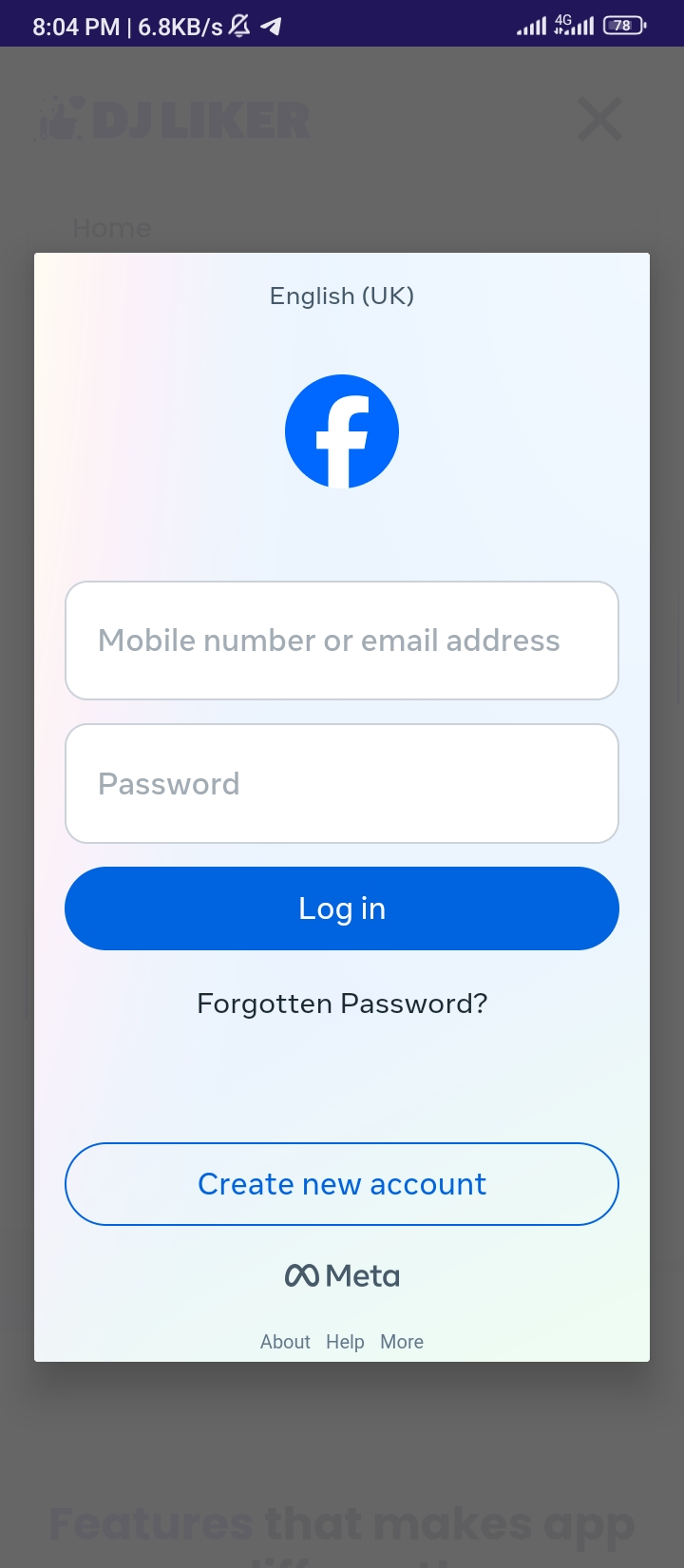684x1568 pixels.
Task: Tap the Log in button
Action: pyautogui.click(x=342, y=908)
